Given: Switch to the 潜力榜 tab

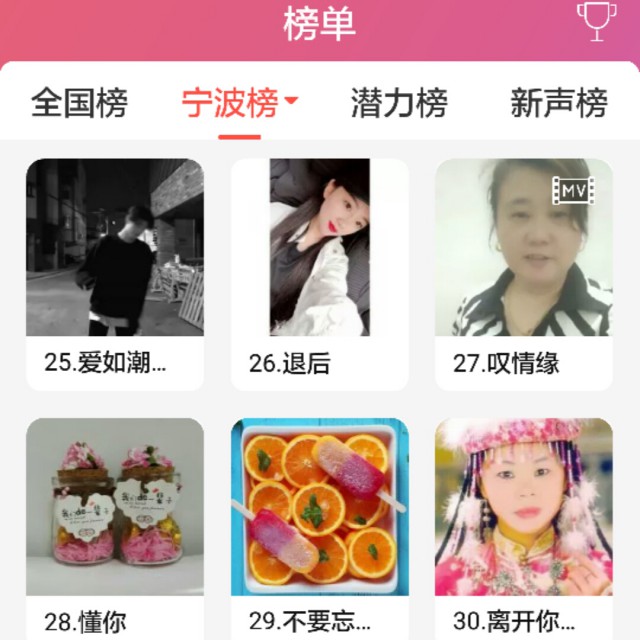Looking at the screenshot, I should [x=400, y=102].
